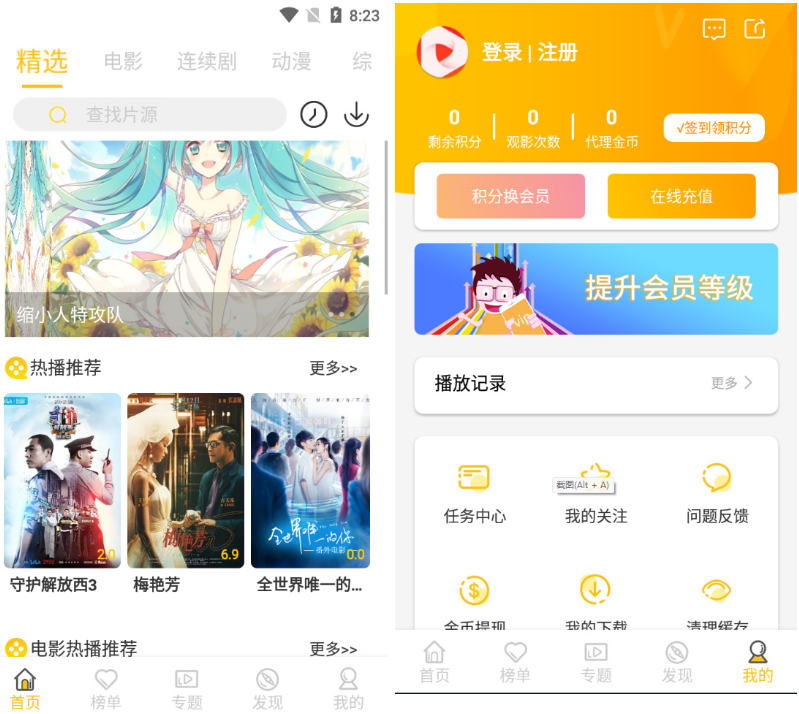Screen dimensions: 799x714
Task: Open 在线充值 to recharge
Action: (681, 196)
